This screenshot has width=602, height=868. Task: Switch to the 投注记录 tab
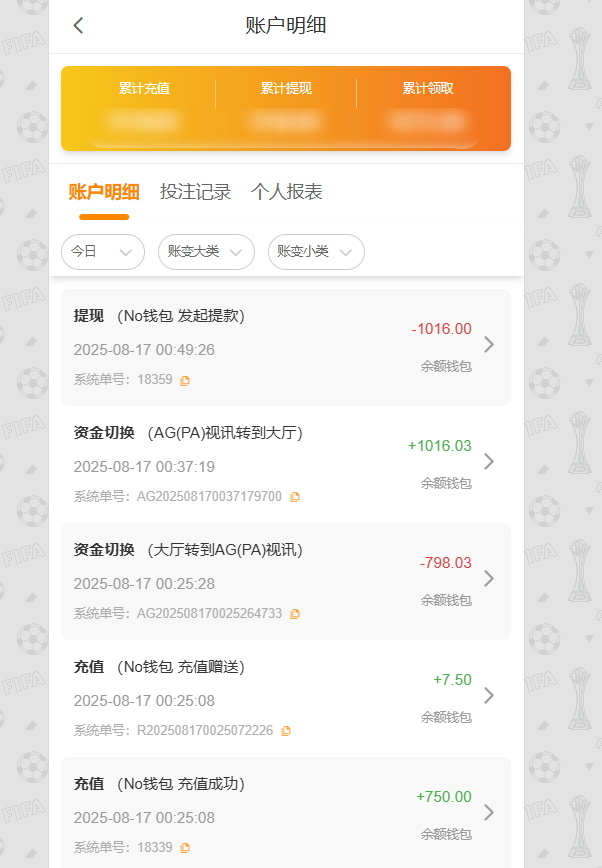[195, 192]
